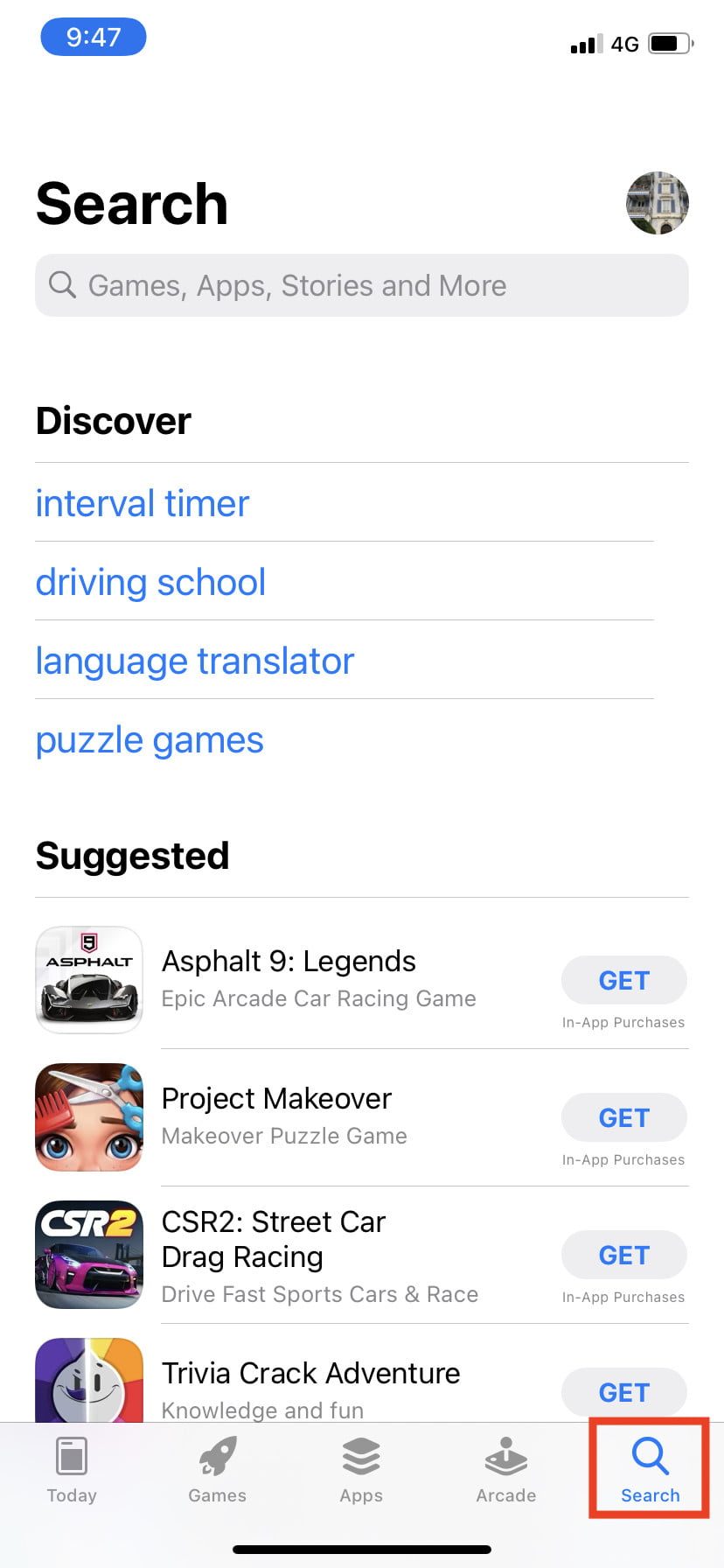Select the driving school suggestion
The image size is (724, 1568).
150,582
